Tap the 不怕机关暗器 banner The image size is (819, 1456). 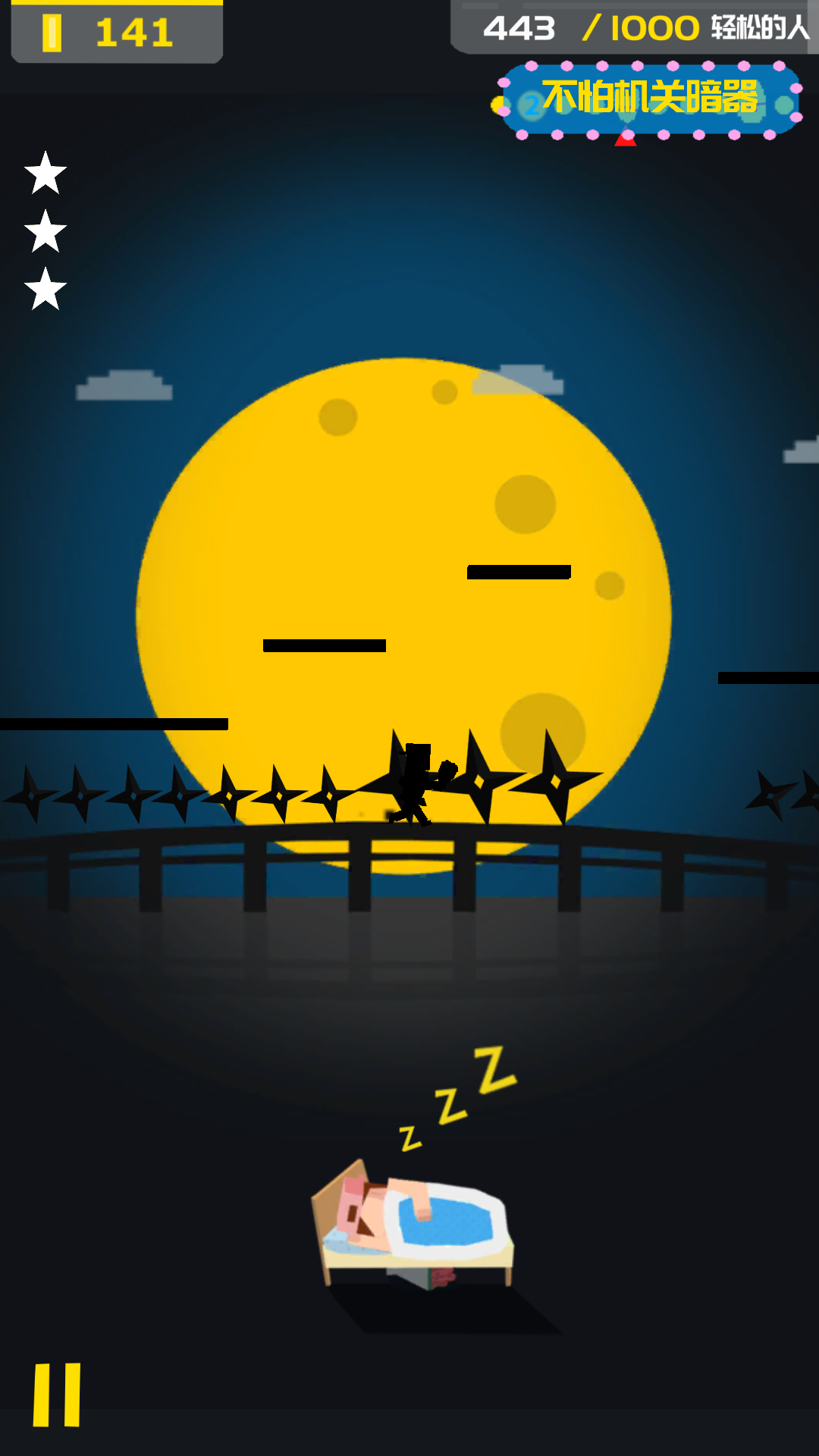(649, 99)
